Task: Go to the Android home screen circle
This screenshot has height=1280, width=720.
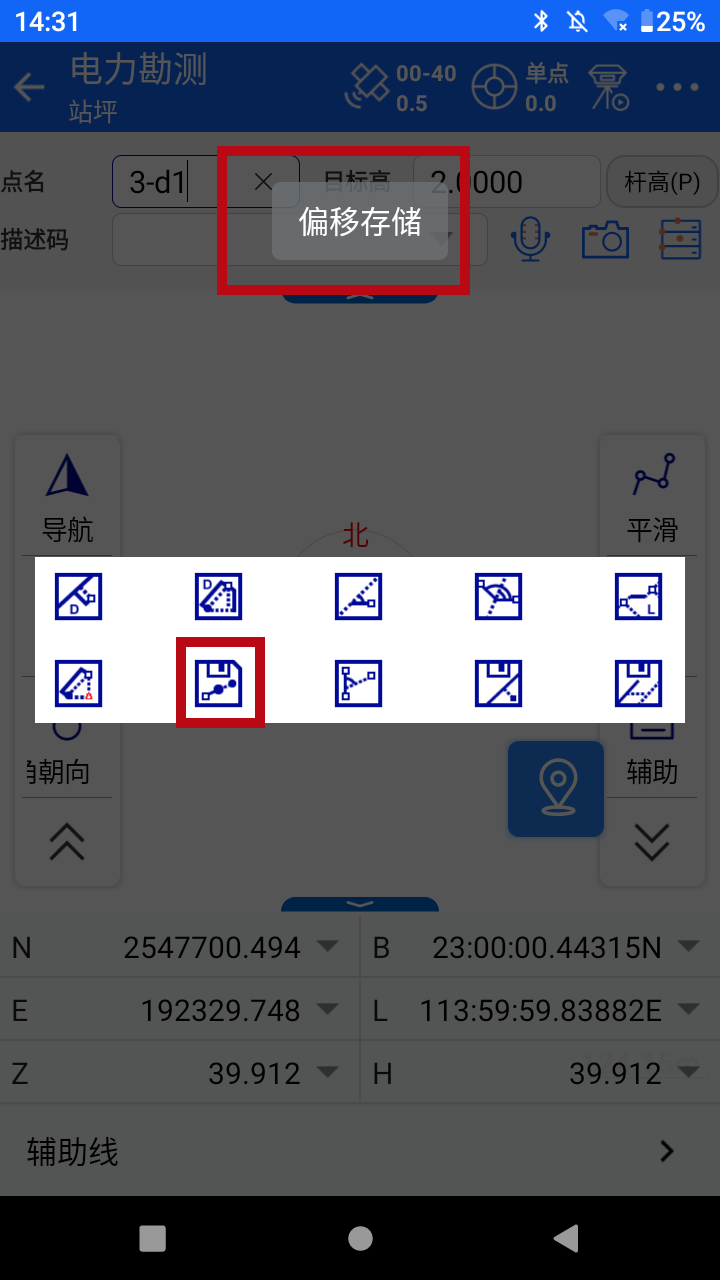Action: pos(360,1239)
